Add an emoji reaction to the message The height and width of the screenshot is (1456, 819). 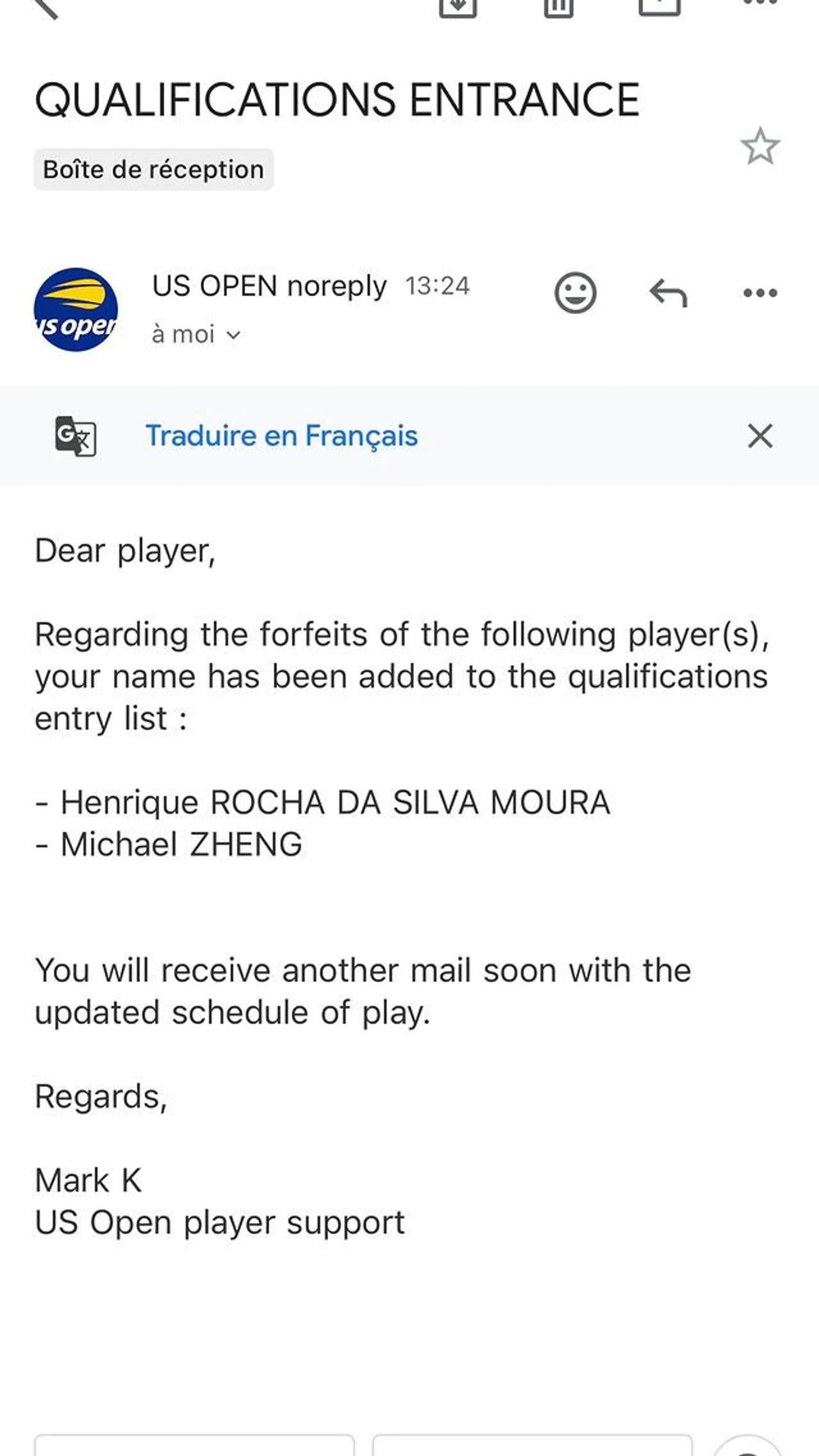tap(575, 293)
